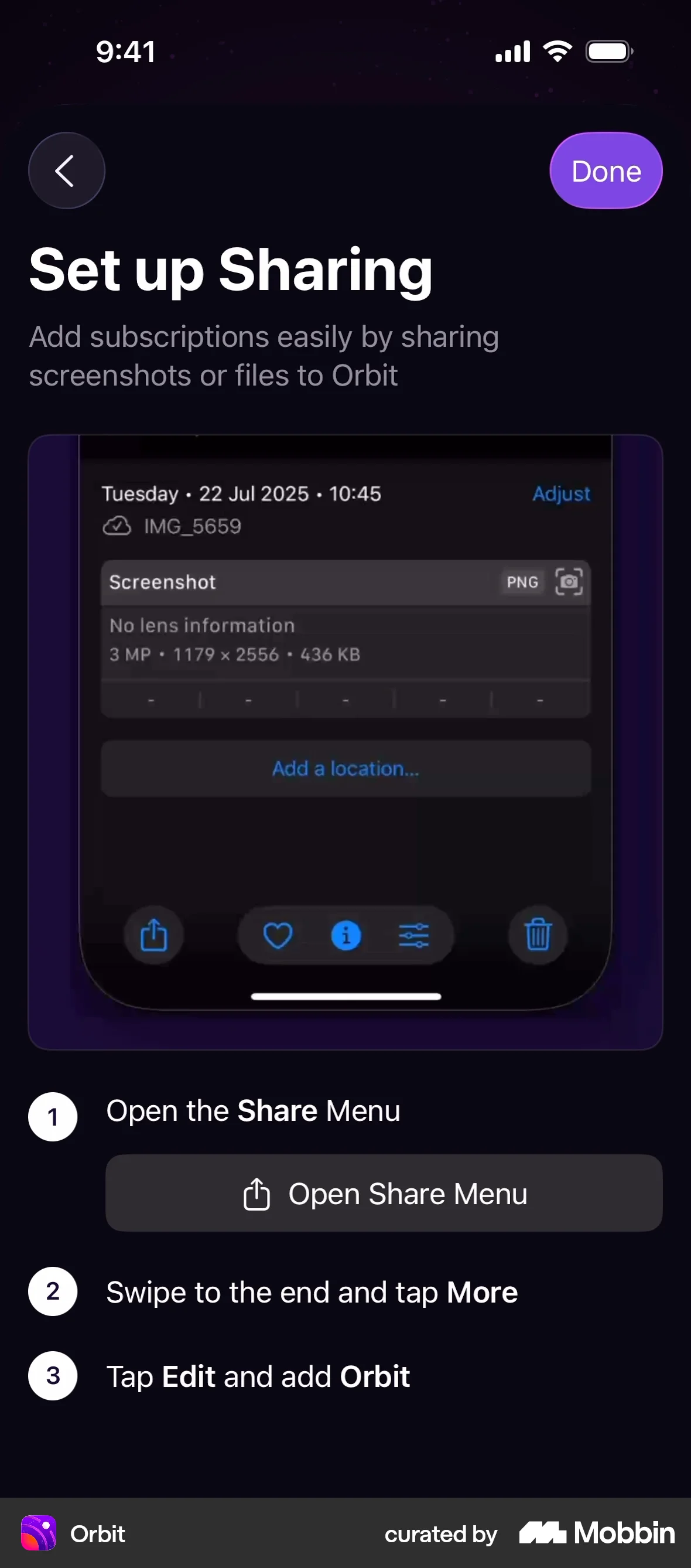Toggle the heart to favorite the photo
The image size is (691, 1568).
point(278,936)
